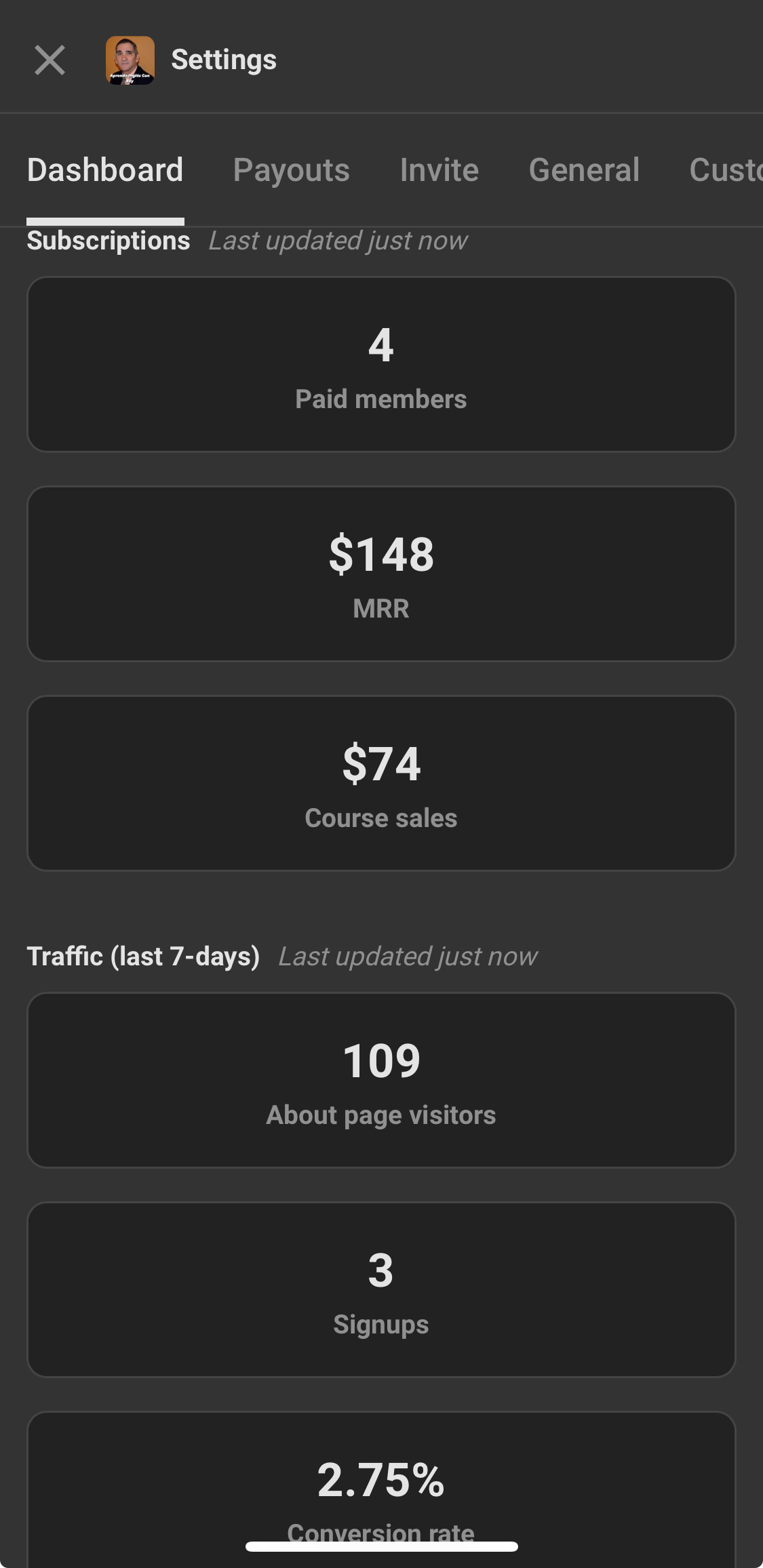Go to the Dashboard tab
Screen dimensions: 763x1568
coord(105,170)
